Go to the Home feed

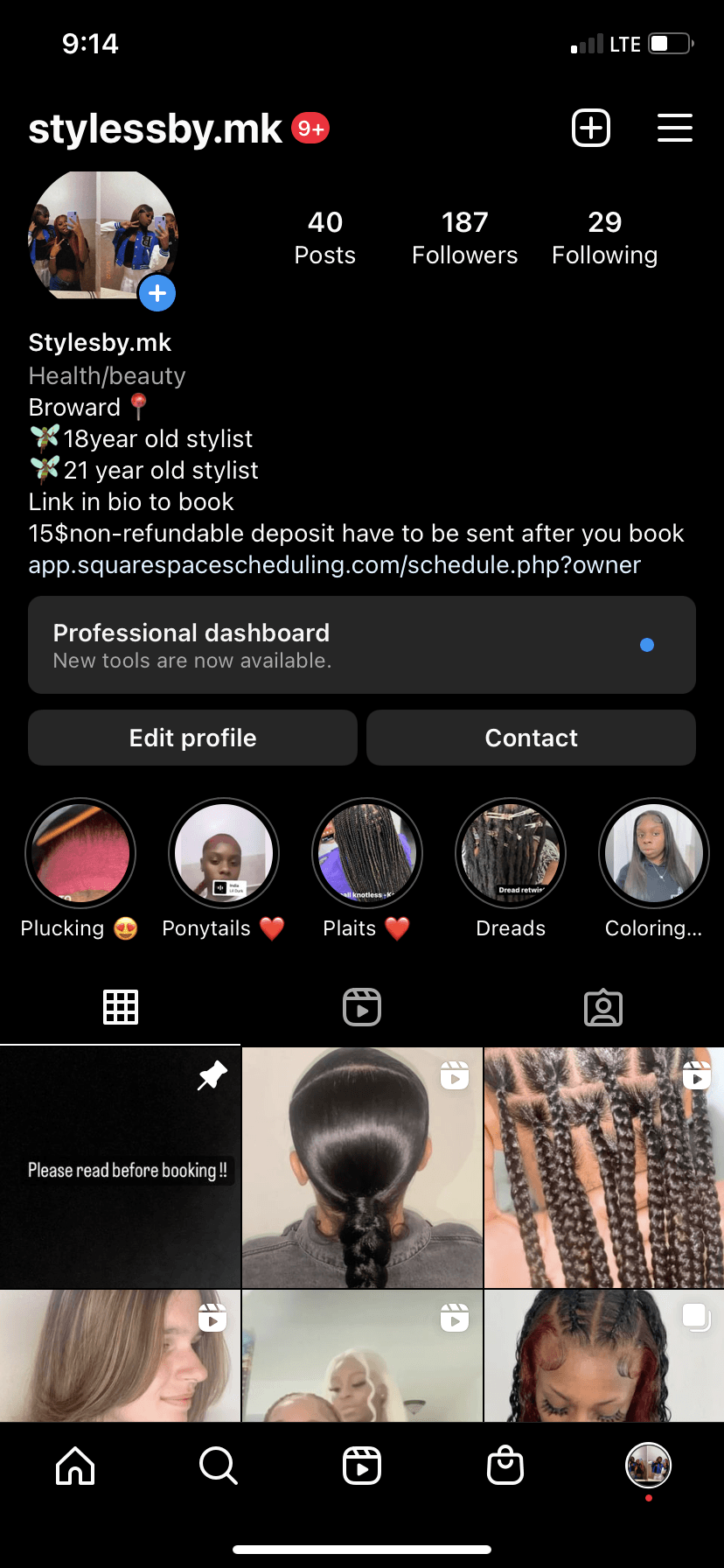tap(75, 1465)
